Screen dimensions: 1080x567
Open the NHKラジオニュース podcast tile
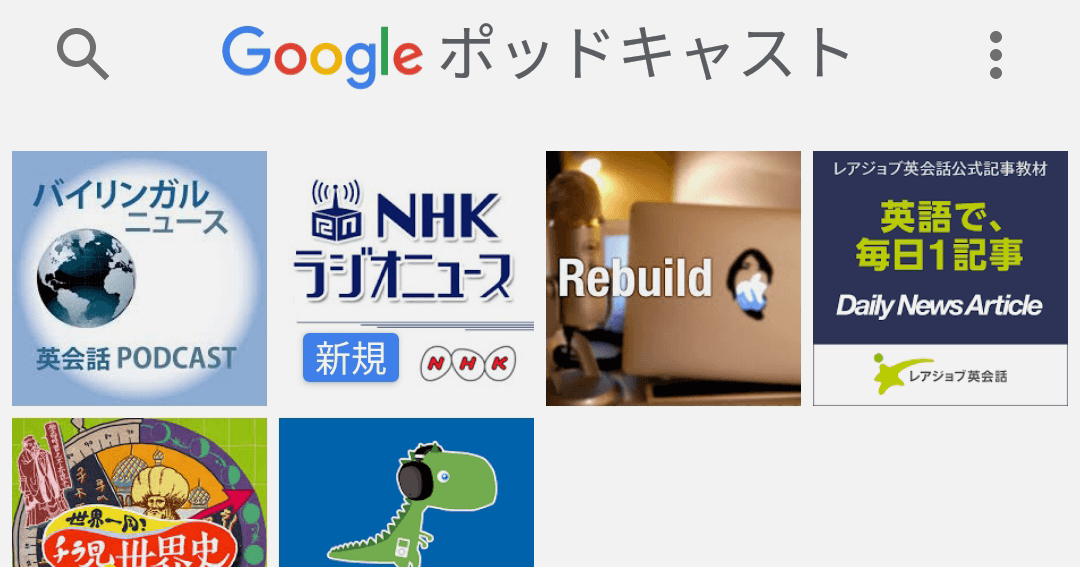pos(406,278)
